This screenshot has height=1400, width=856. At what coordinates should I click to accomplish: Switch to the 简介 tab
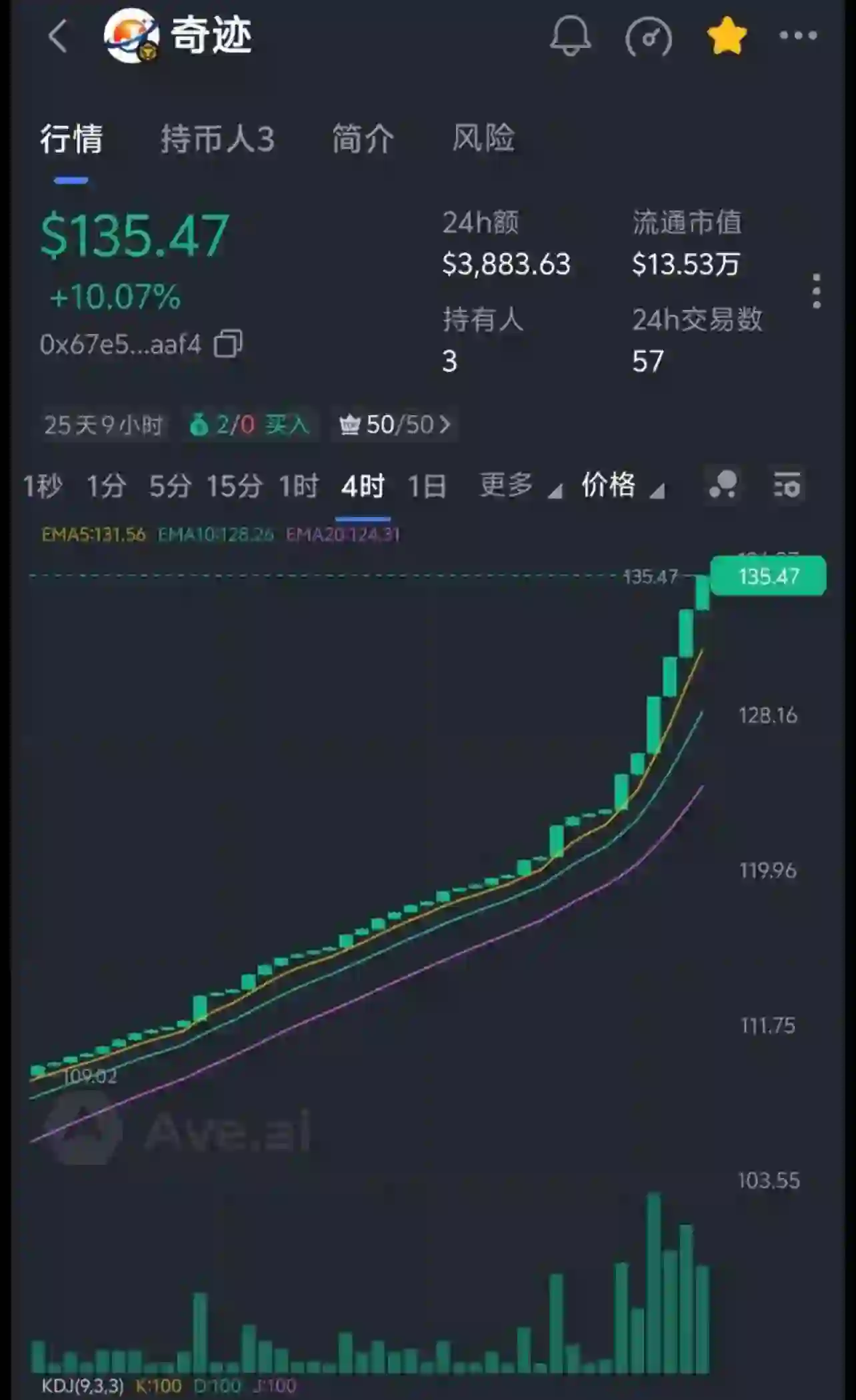tap(363, 139)
